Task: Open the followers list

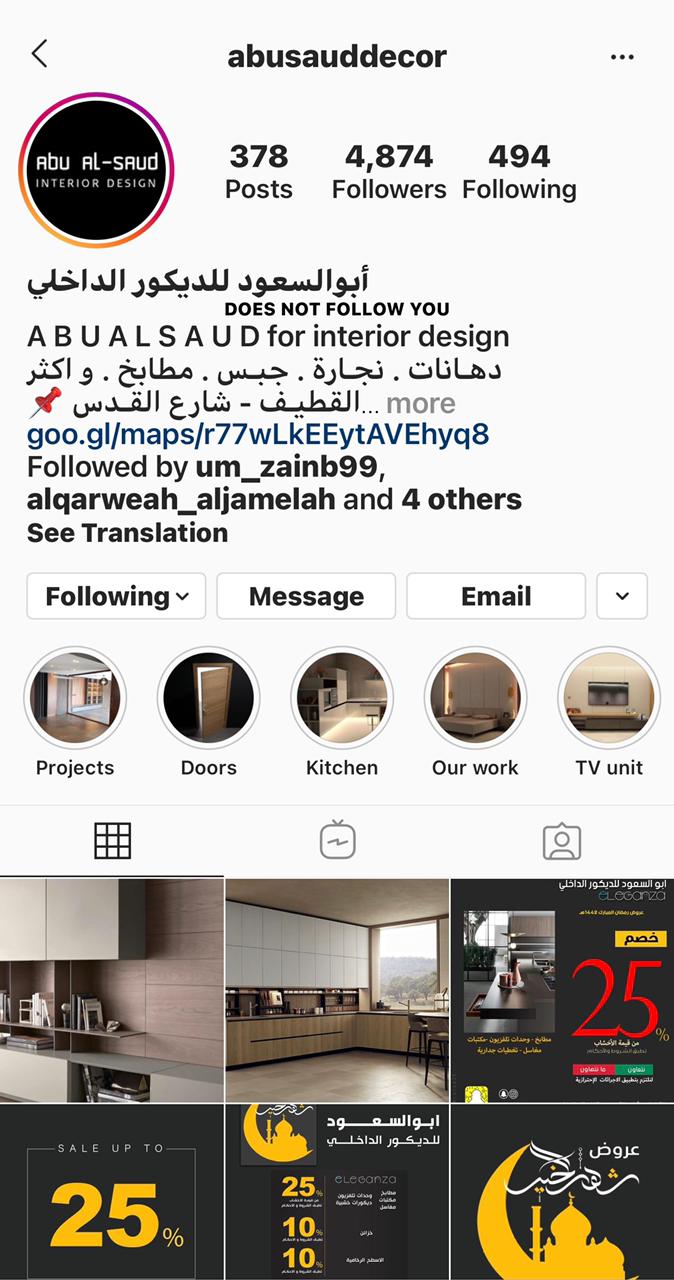Action: (x=389, y=172)
